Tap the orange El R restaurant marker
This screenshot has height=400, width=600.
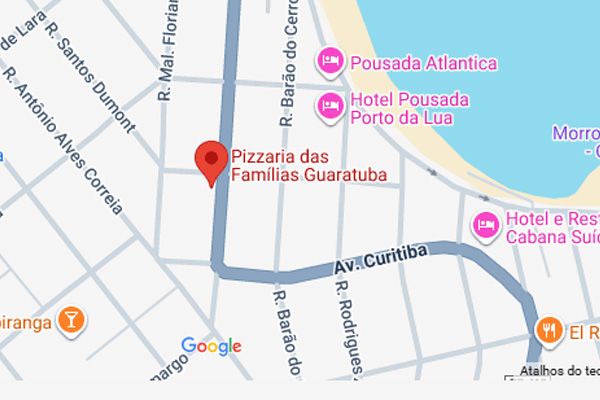(548, 328)
